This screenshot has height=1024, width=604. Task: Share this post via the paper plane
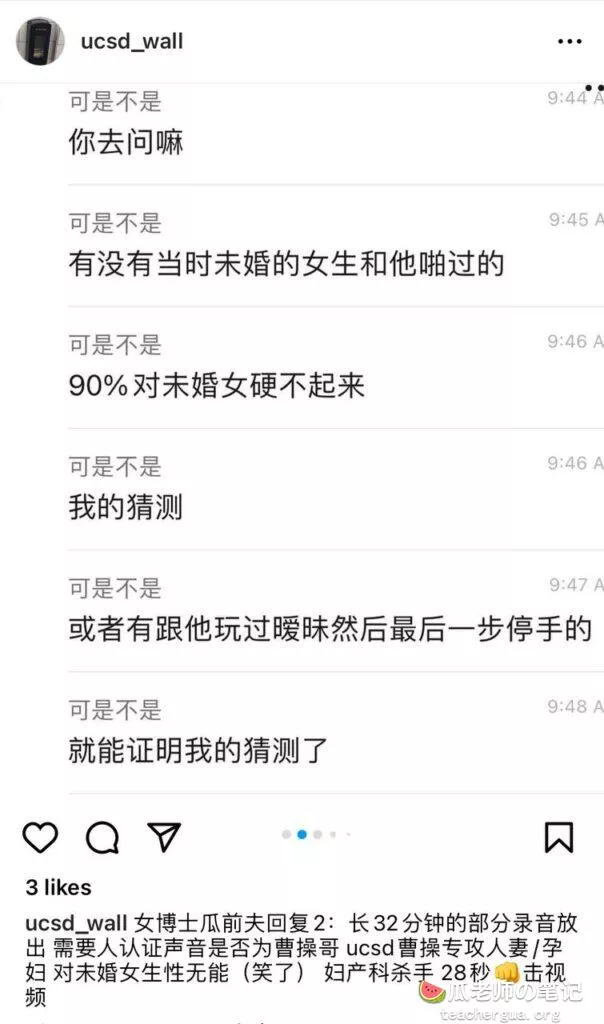[x=164, y=837]
